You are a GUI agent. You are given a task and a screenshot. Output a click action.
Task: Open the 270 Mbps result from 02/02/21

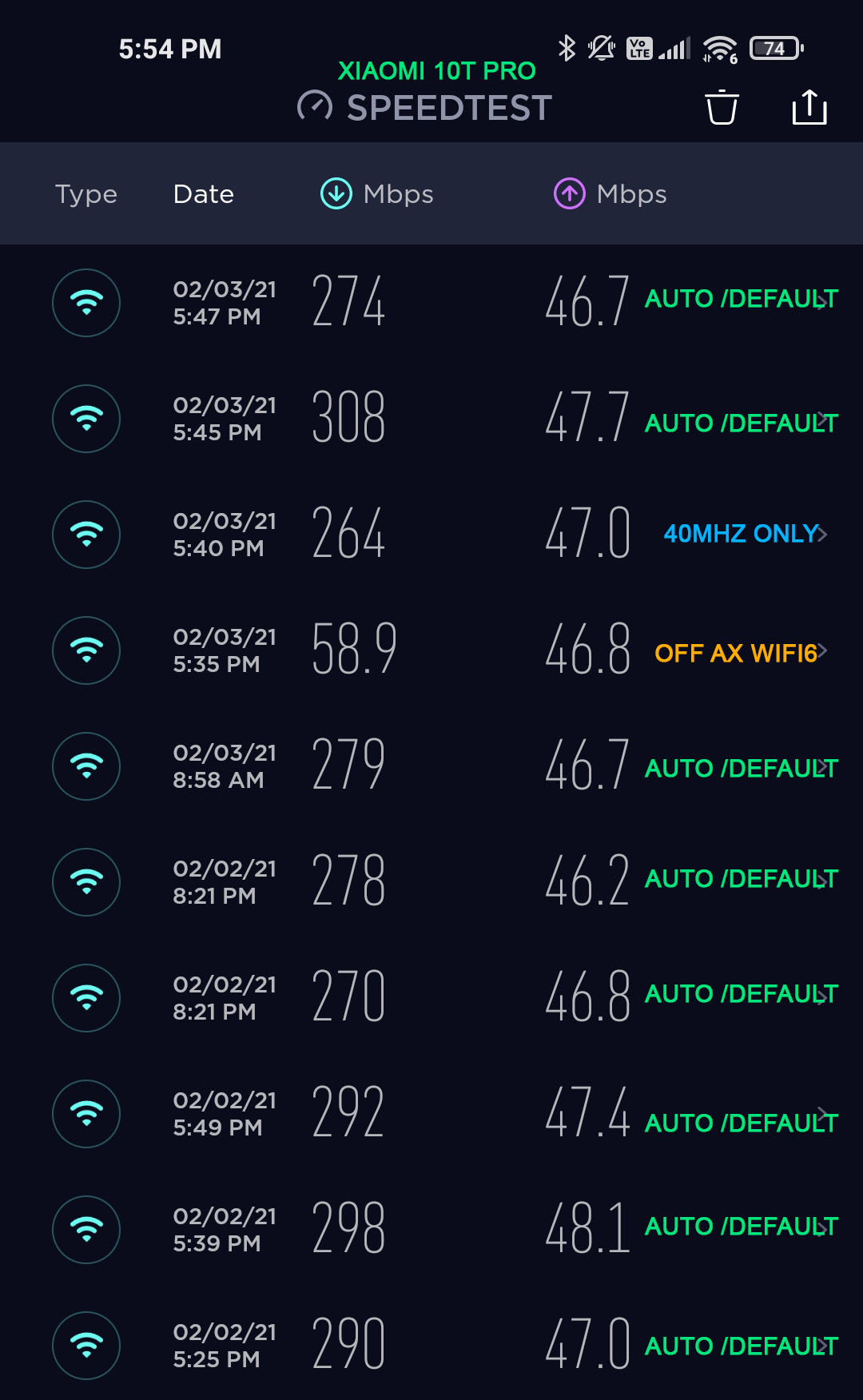[431, 998]
